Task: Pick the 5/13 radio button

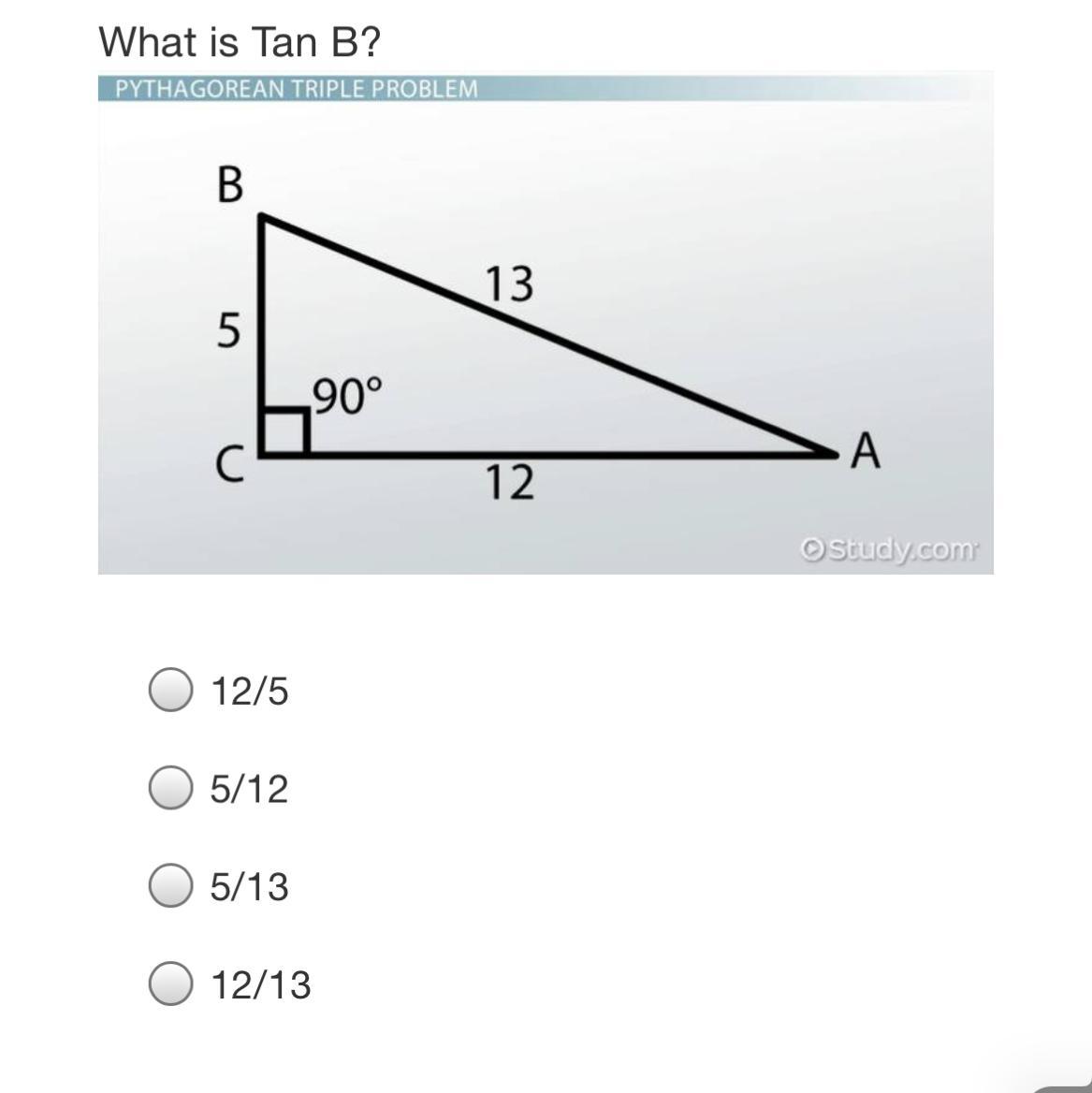Action: (x=170, y=886)
